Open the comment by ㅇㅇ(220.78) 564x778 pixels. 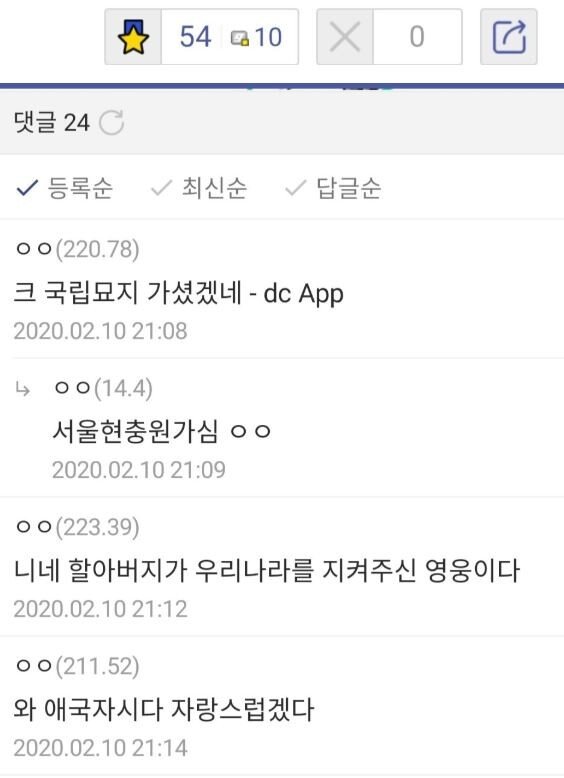282,289
